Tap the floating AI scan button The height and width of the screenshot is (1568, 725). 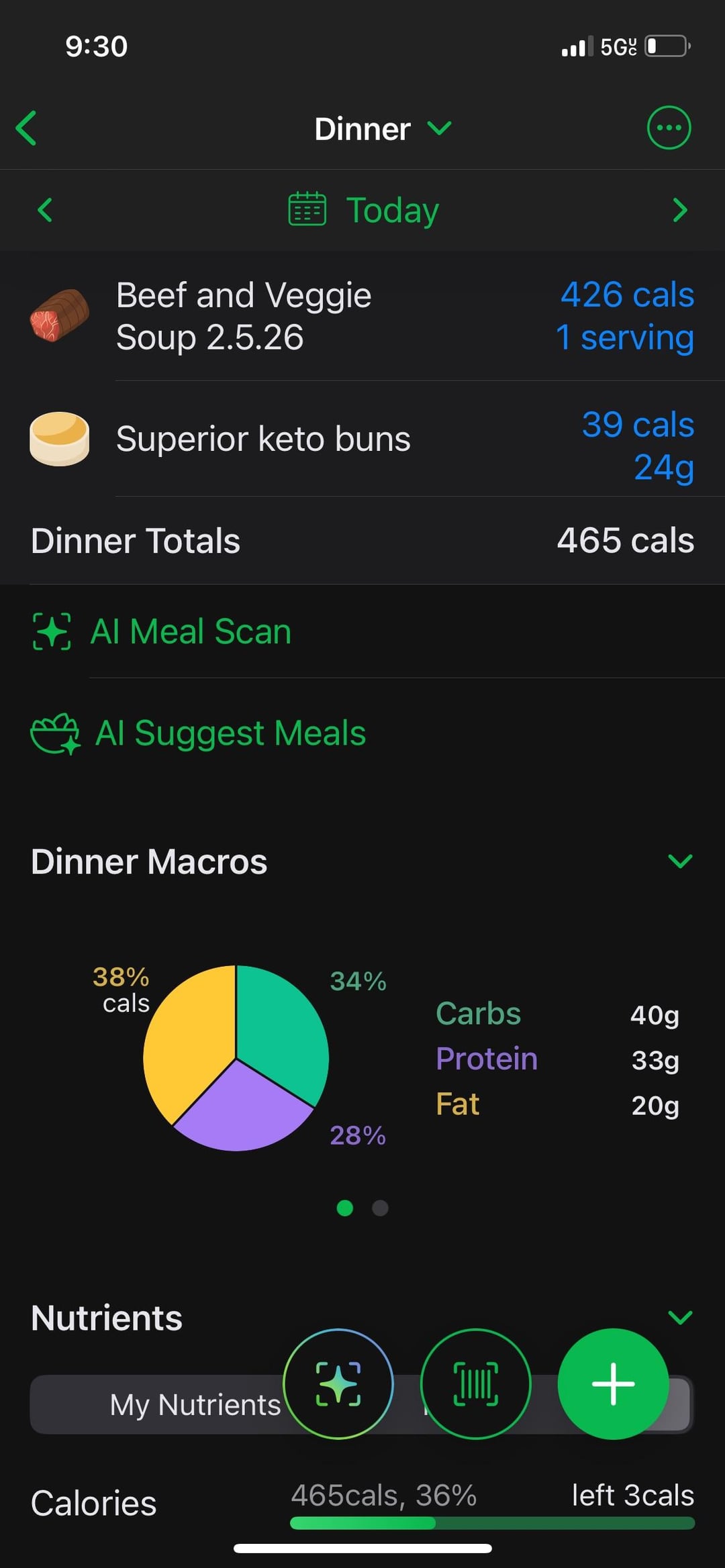(x=338, y=1383)
